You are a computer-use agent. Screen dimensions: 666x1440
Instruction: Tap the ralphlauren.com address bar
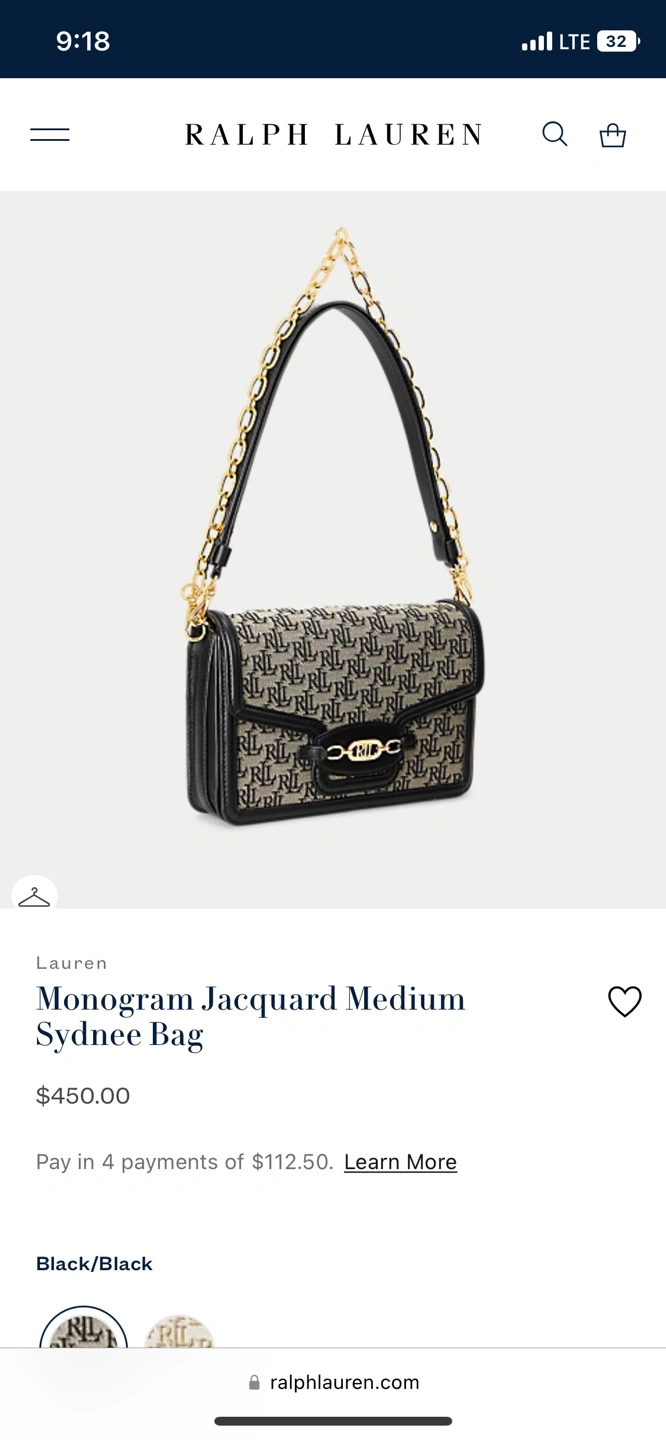(x=334, y=1383)
